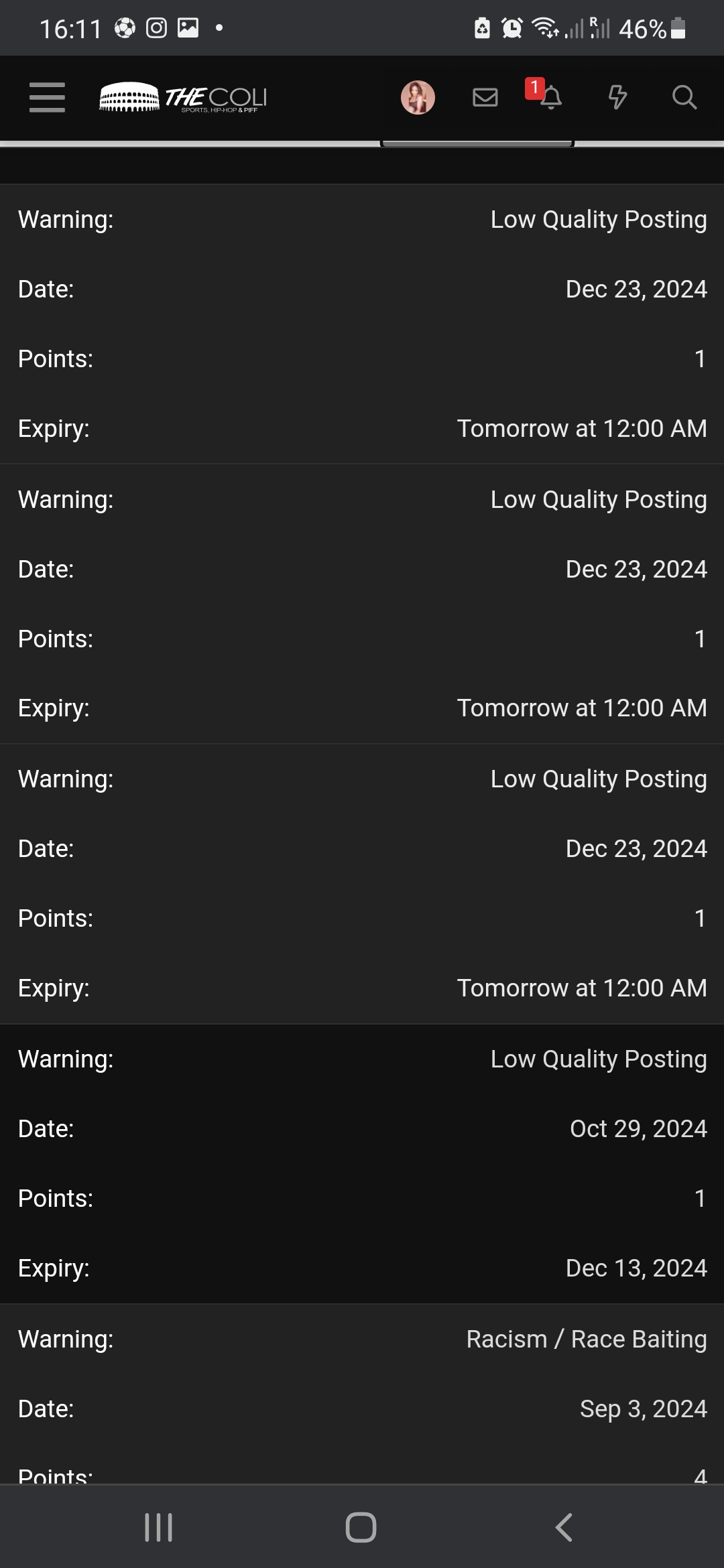Open recent apps from the navigation bar
Viewport: 724px width, 1568px height.
(x=159, y=1528)
